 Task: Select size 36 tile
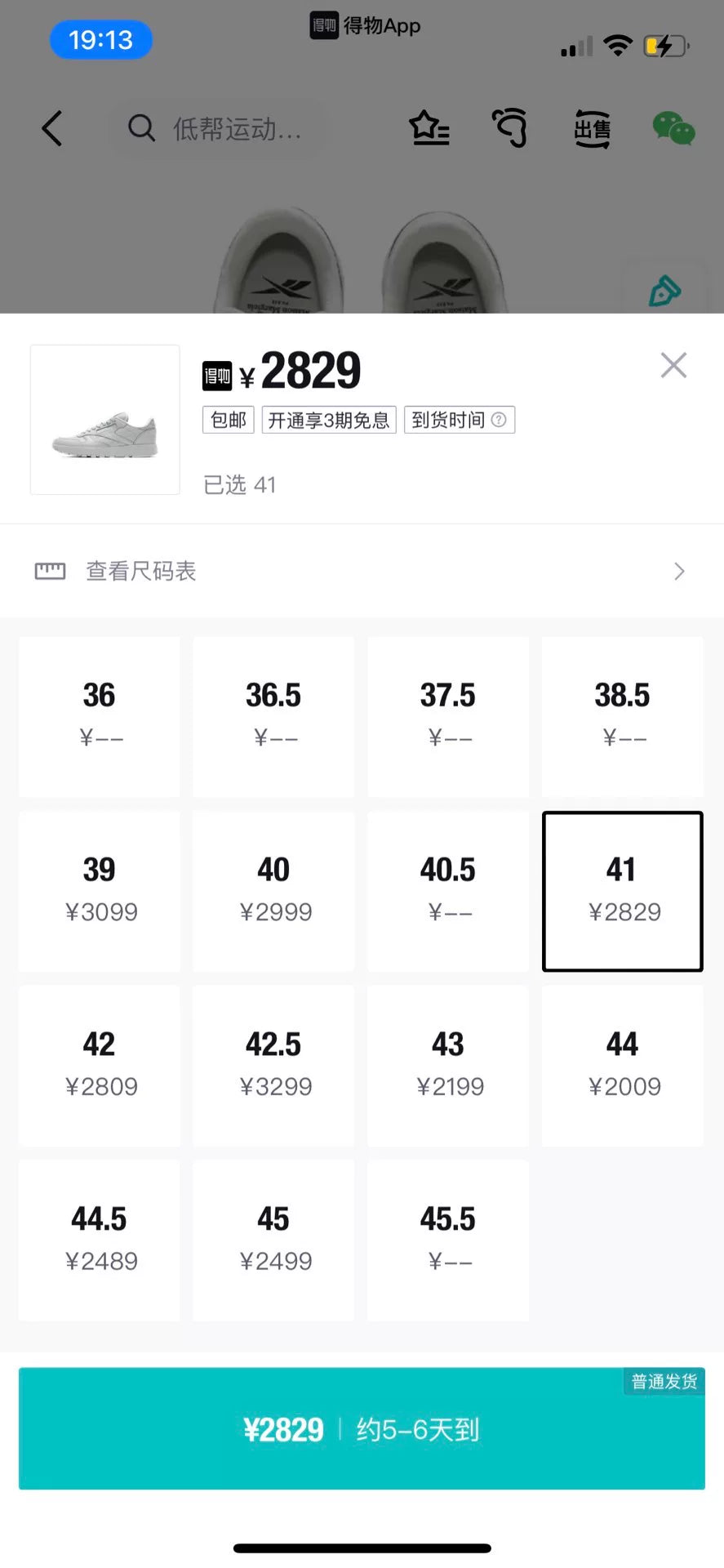(100, 716)
